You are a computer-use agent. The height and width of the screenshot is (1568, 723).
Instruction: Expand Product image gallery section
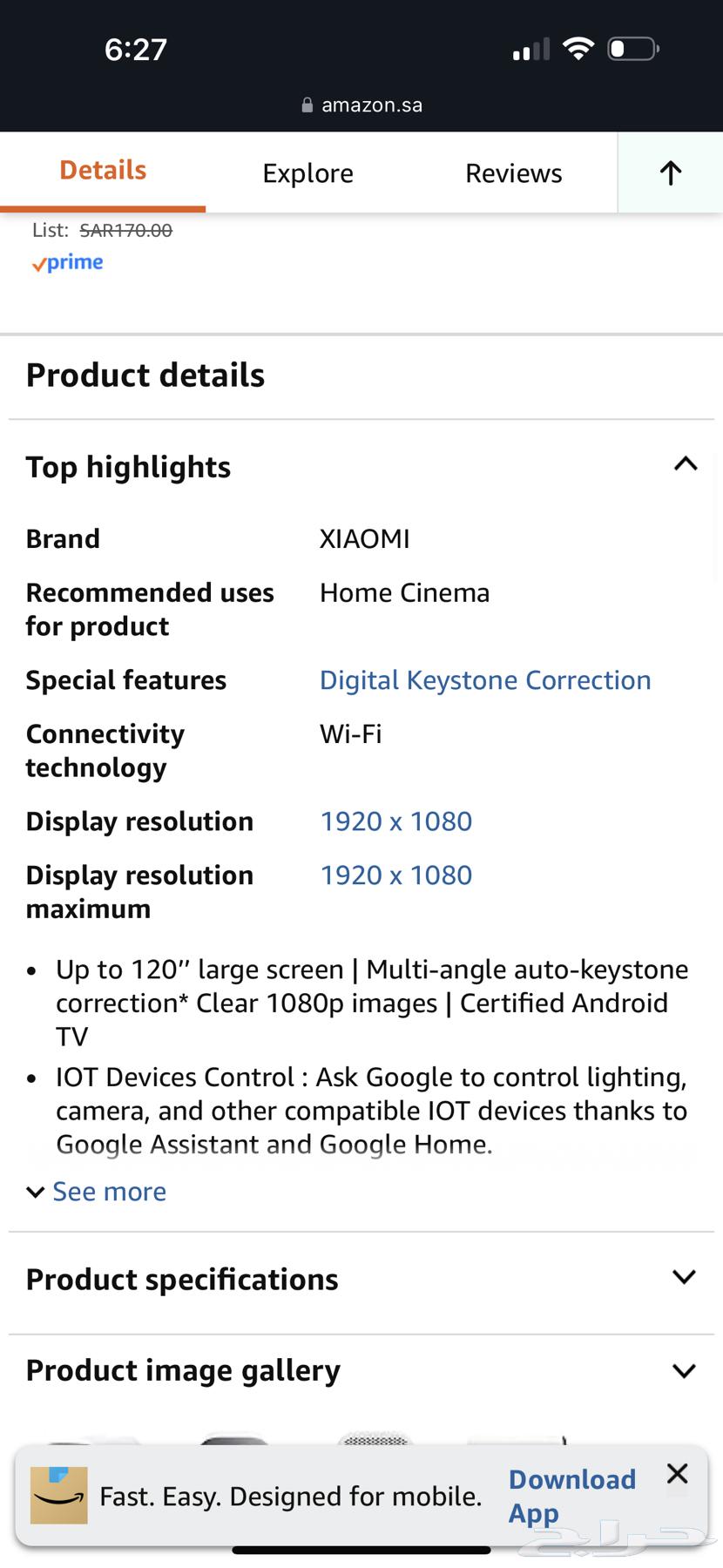(x=684, y=1371)
